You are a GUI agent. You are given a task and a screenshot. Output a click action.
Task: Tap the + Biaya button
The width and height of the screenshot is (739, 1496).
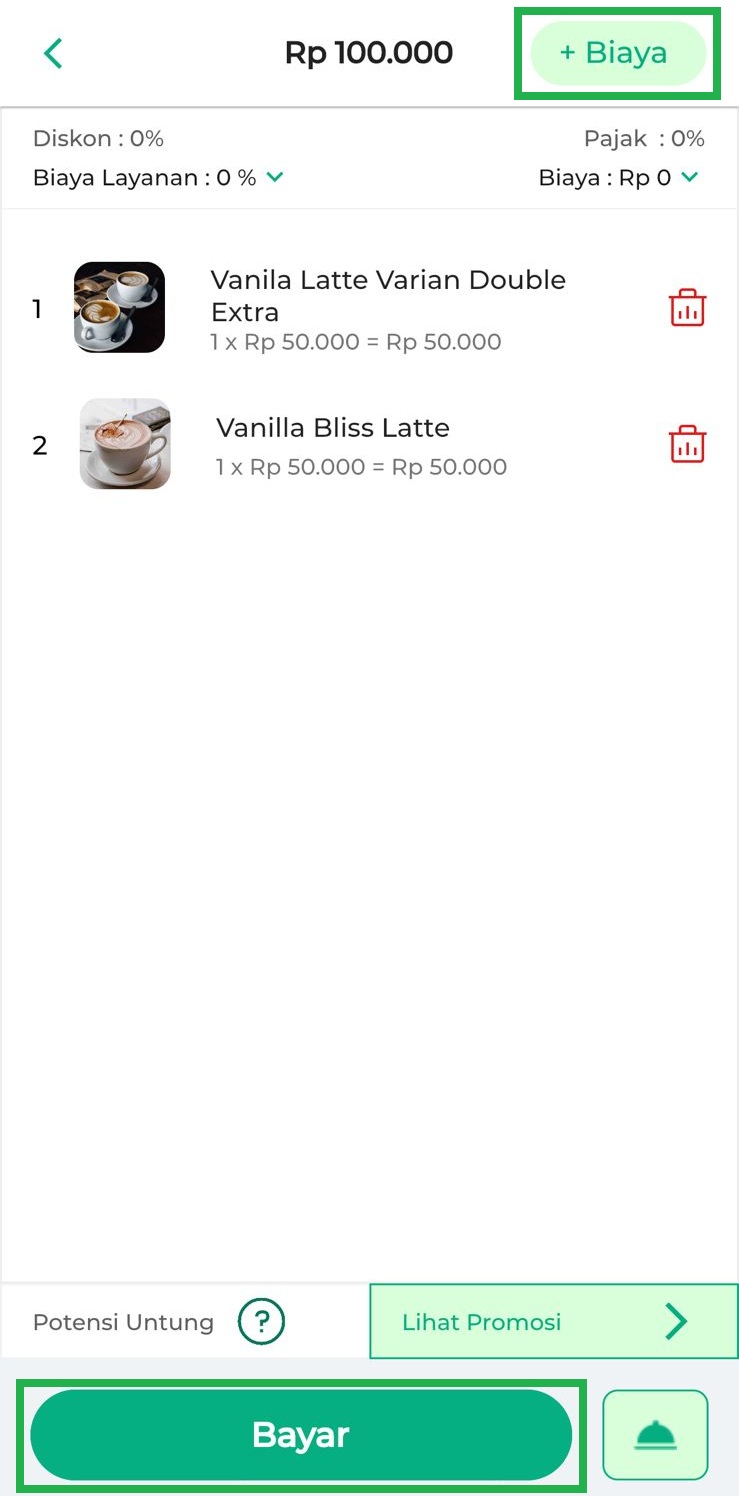coord(617,53)
